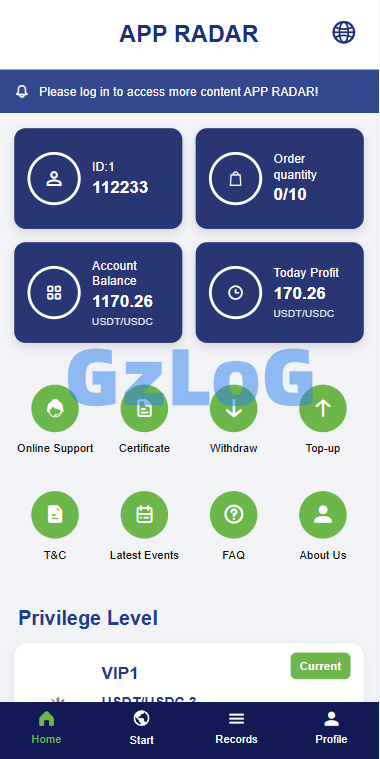This screenshot has height=759, width=380.
Task: Open About Us
Action: pos(323,526)
